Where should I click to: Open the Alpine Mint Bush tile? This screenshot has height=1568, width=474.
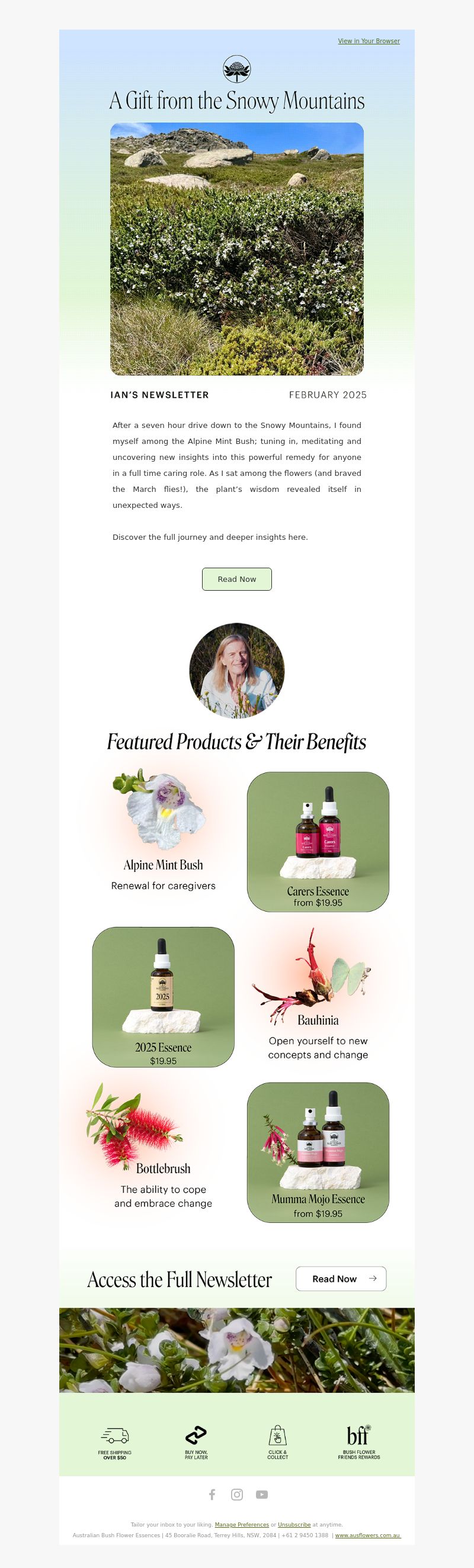[x=163, y=831]
